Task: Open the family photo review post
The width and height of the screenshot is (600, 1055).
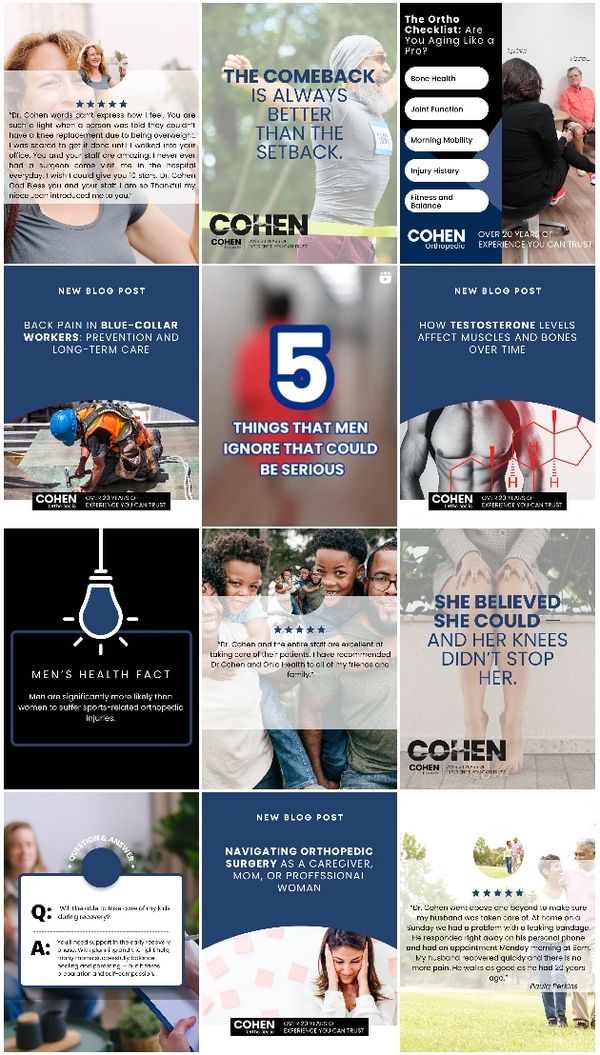Action: (x=299, y=658)
